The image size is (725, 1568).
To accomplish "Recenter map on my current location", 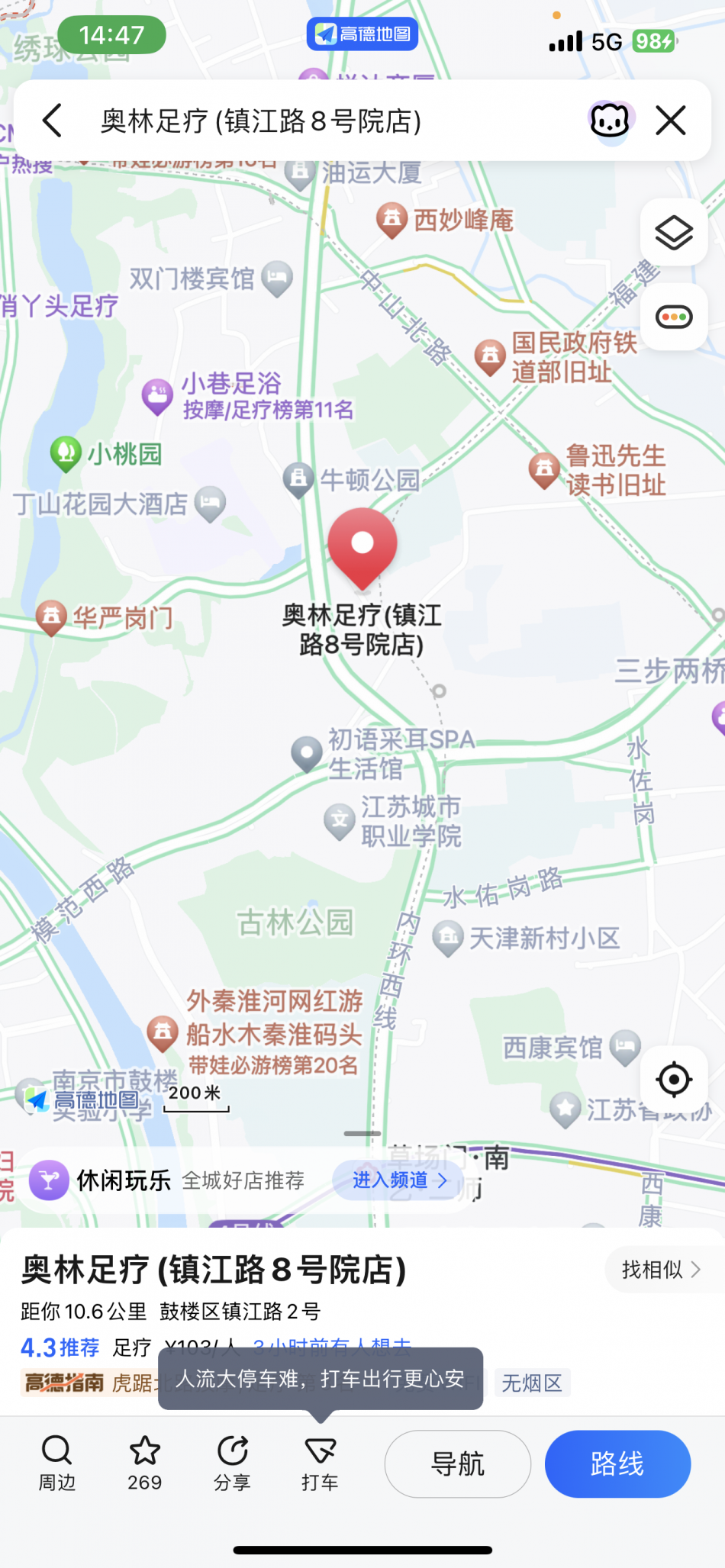I will 674,1079.
